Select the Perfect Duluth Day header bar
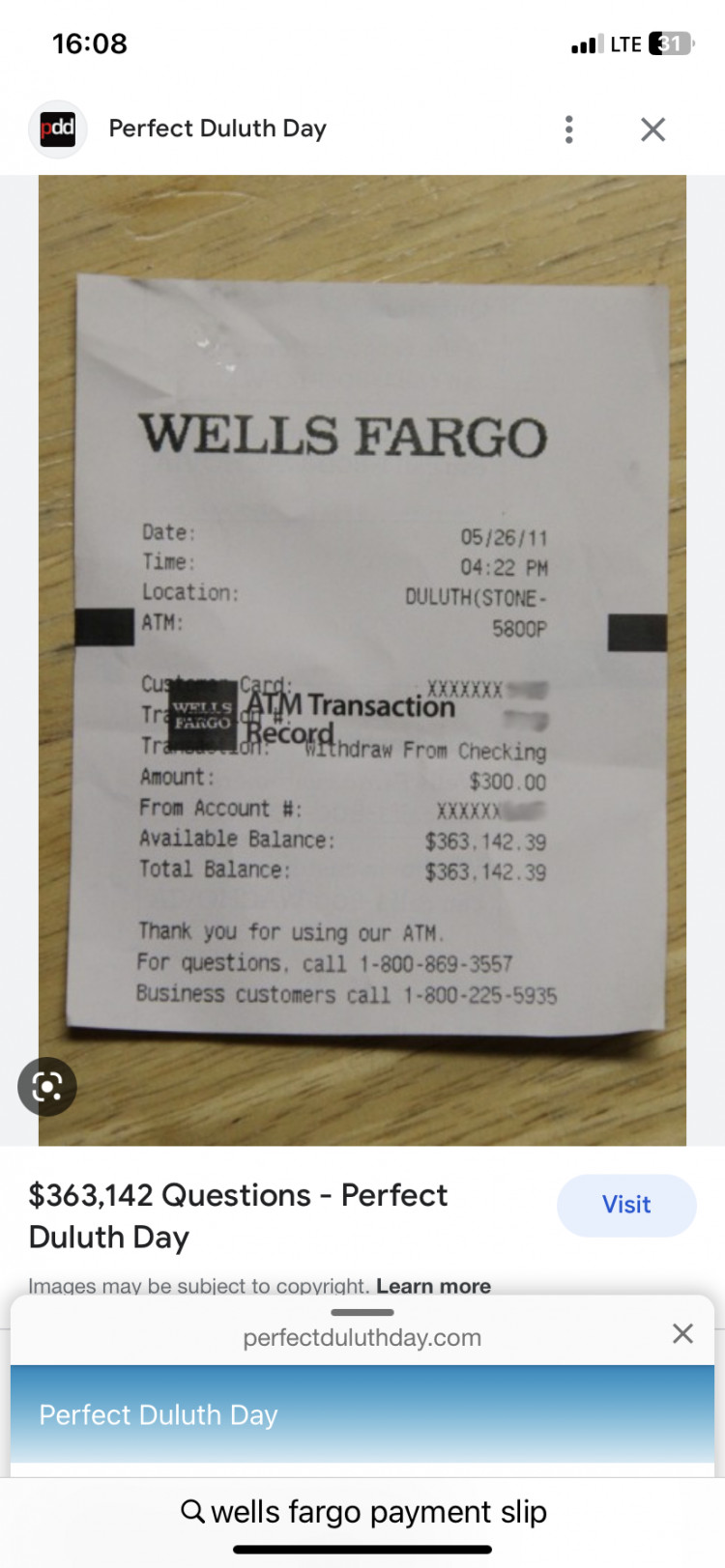The image size is (725, 1568). pos(362,1413)
